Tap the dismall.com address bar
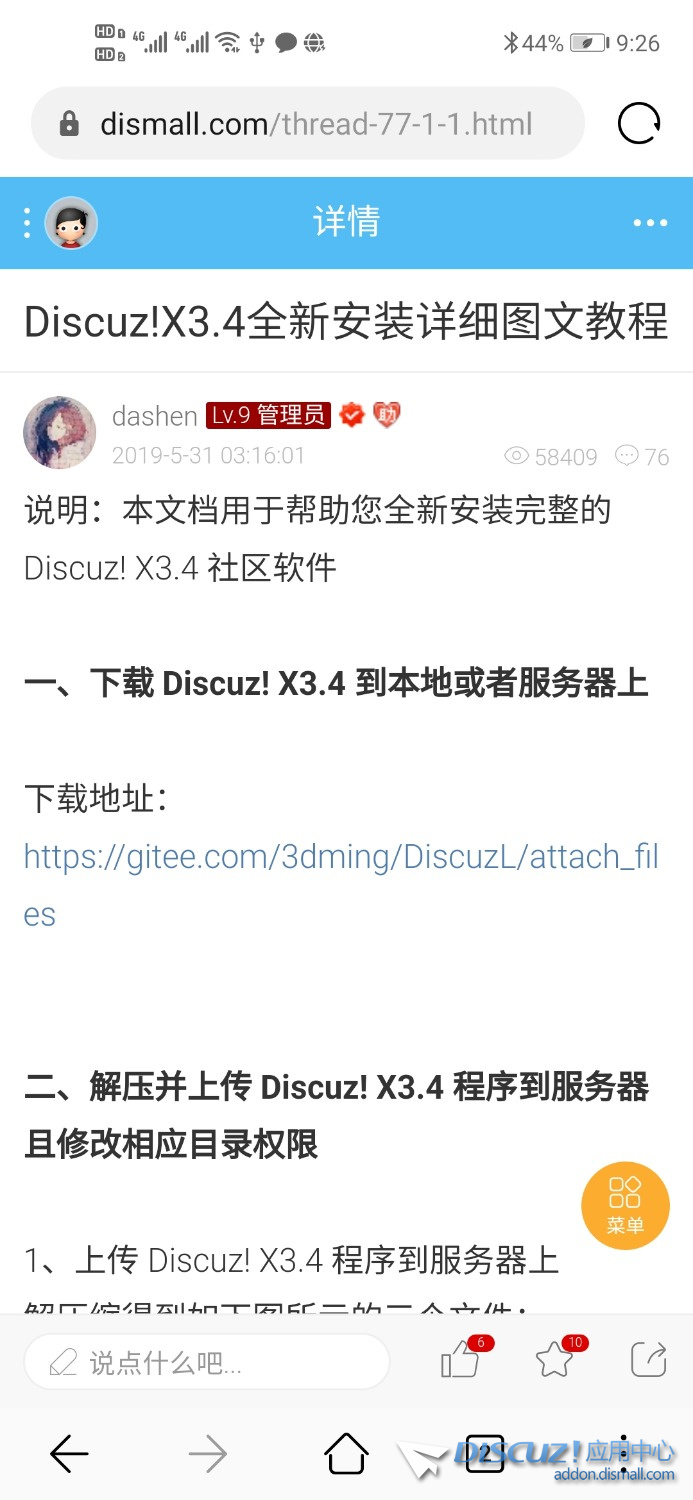Viewport: 693px width, 1500px height. (x=308, y=124)
